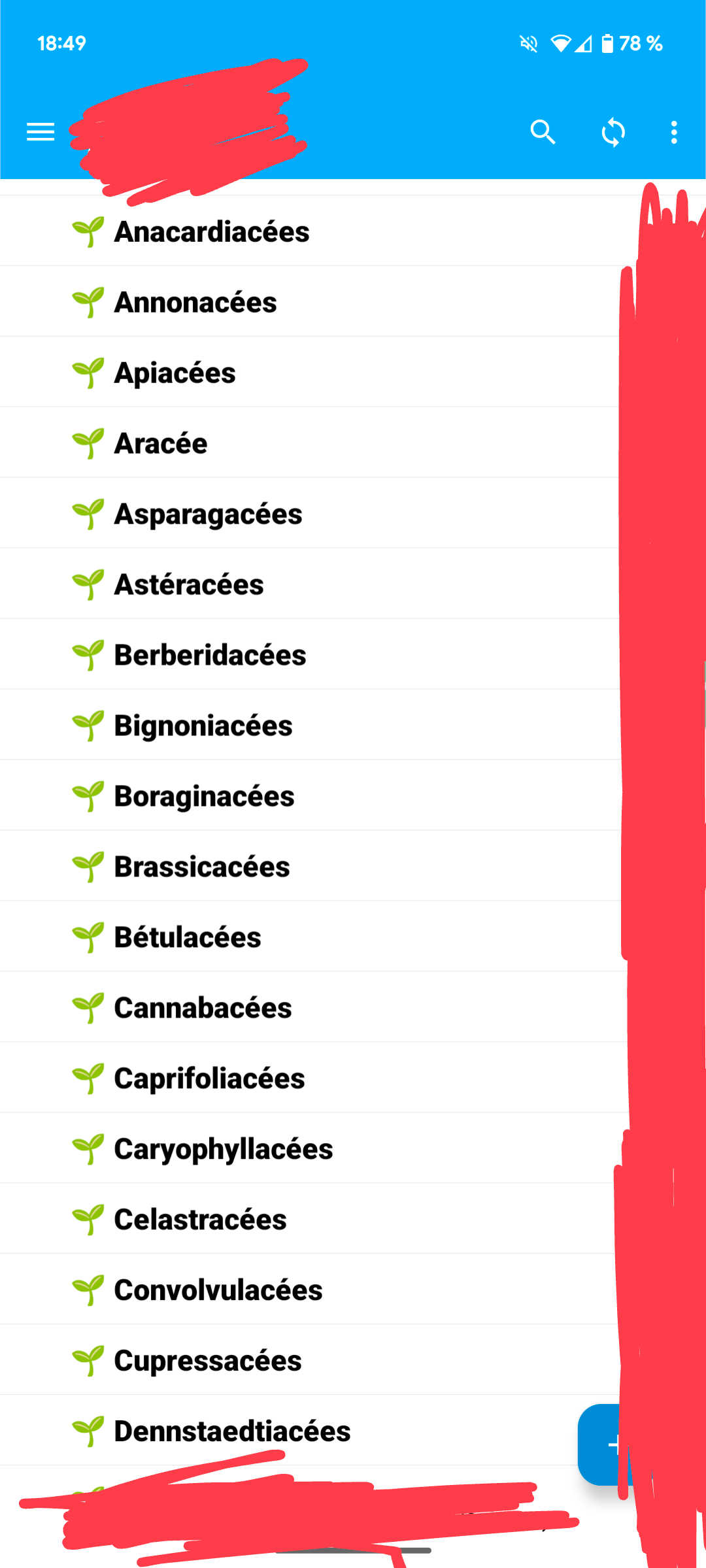Open the hamburger drawer menu
Viewport: 706px width, 1568px height.
41,132
